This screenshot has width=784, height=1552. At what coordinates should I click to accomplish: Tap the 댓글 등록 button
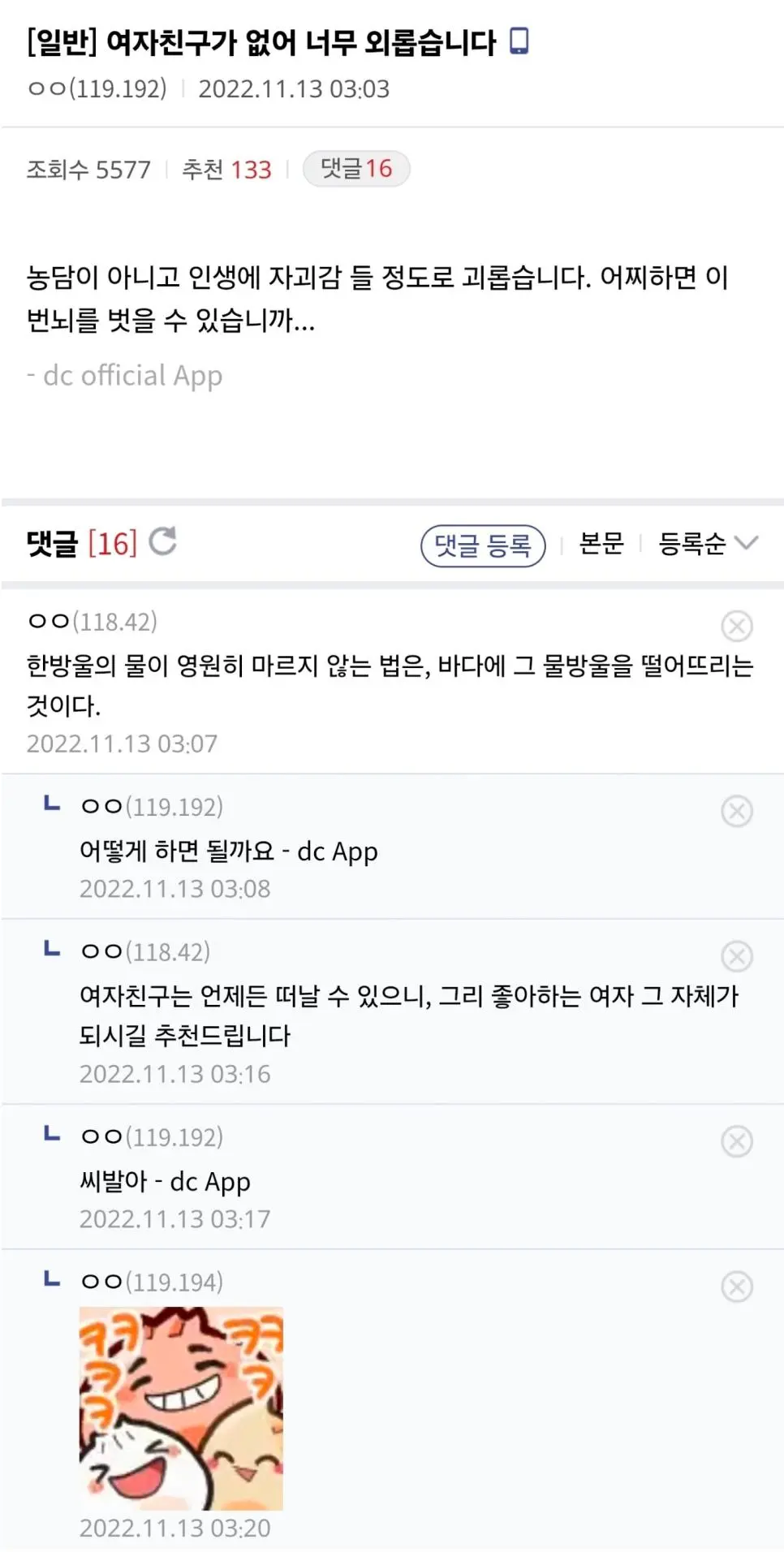[x=483, y=545]
